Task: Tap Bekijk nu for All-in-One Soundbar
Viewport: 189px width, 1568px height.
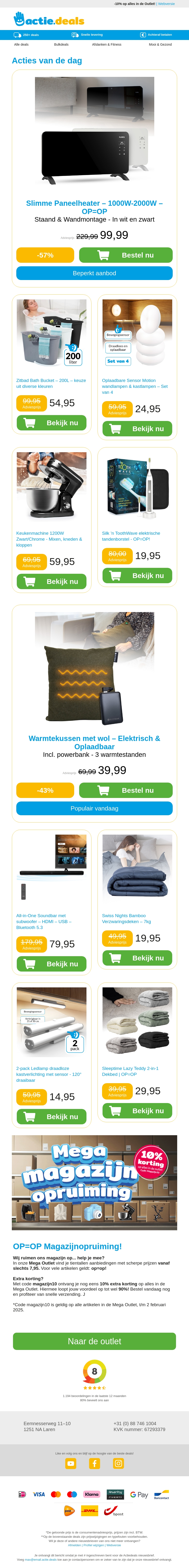Action: pyautogui.click(x=52, y=964)
